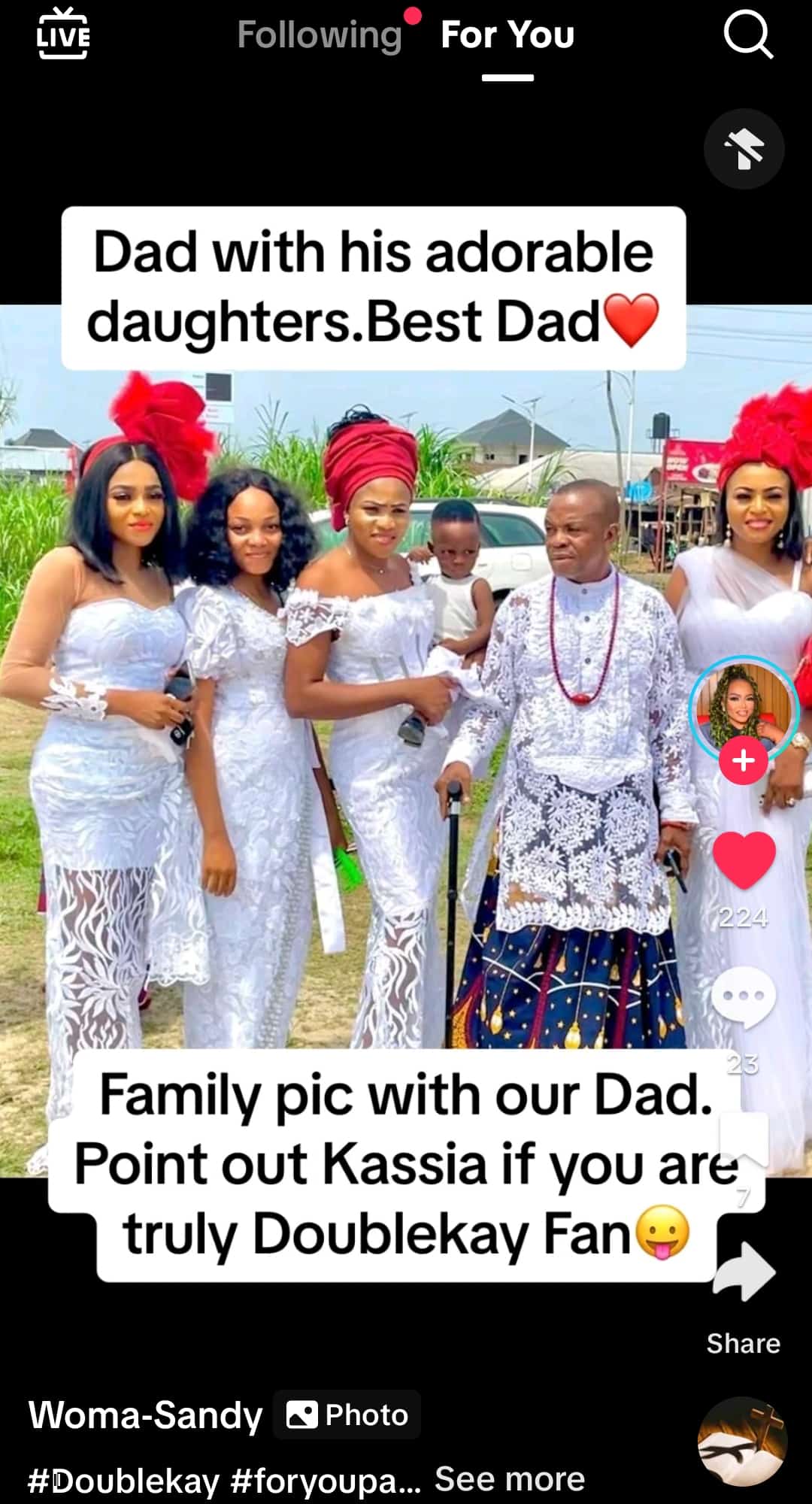Open the creator's profile picture
This screenshot has height=1504, width=812.
pyautogui.click(x=744, y=708)
